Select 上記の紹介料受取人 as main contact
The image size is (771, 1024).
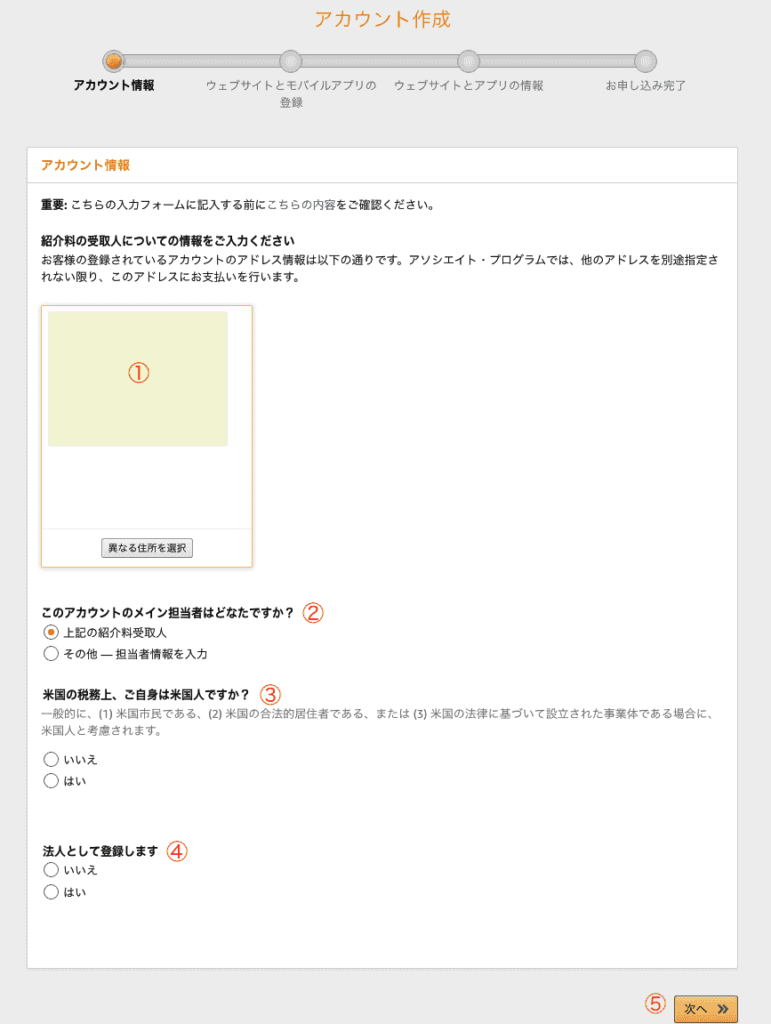point(51,632)
